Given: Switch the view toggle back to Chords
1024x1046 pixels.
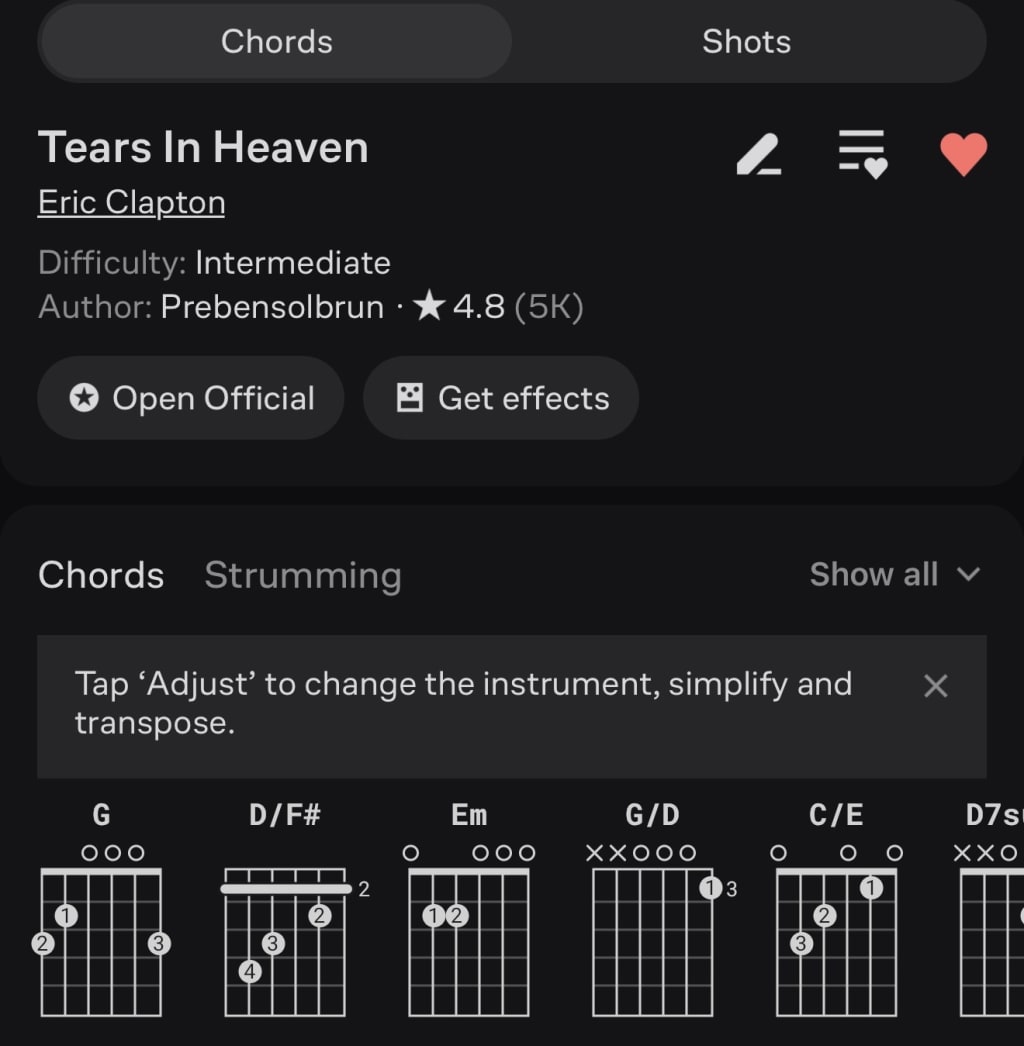Looking at the screenshot, I should pos(276,42).
